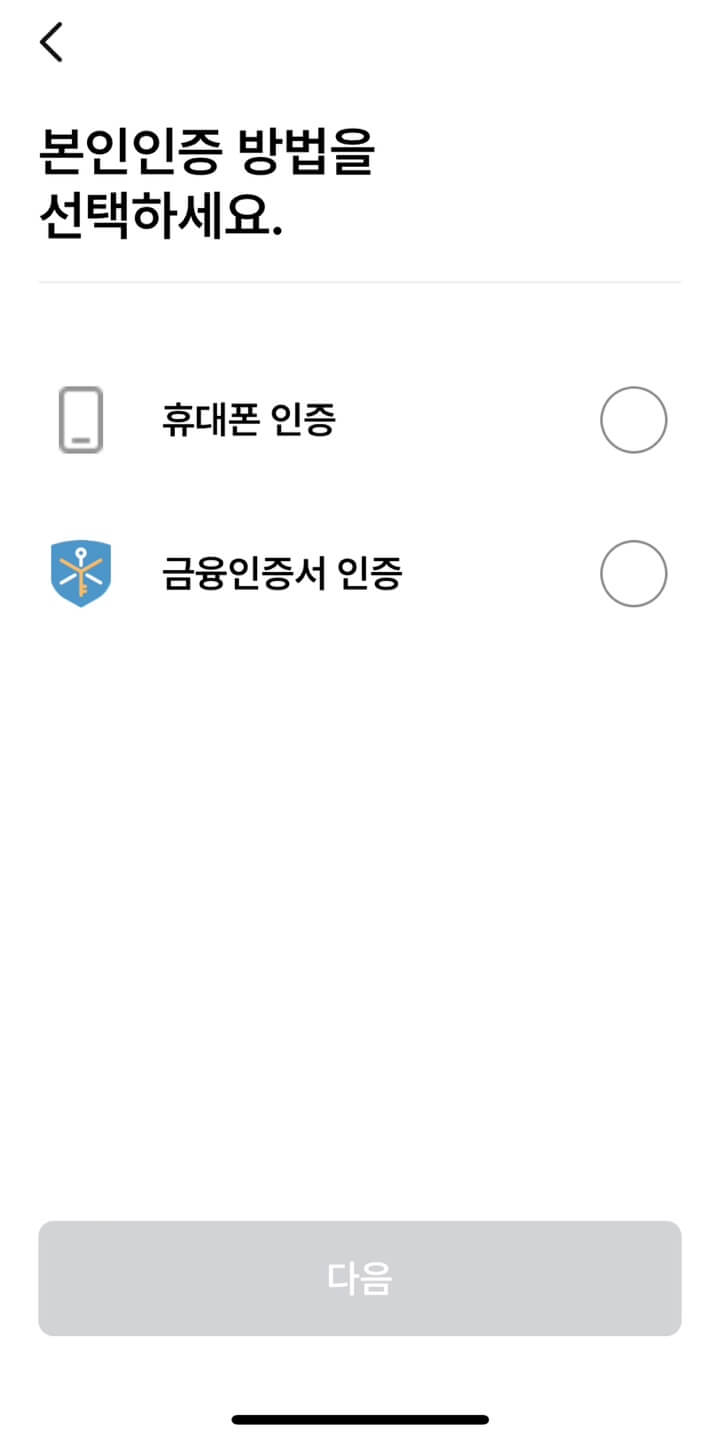The width and height of the screenshot is (720, 1440).
Task: Click the divider line under the title
Action: pyautogui.click(x=360, y=283)
